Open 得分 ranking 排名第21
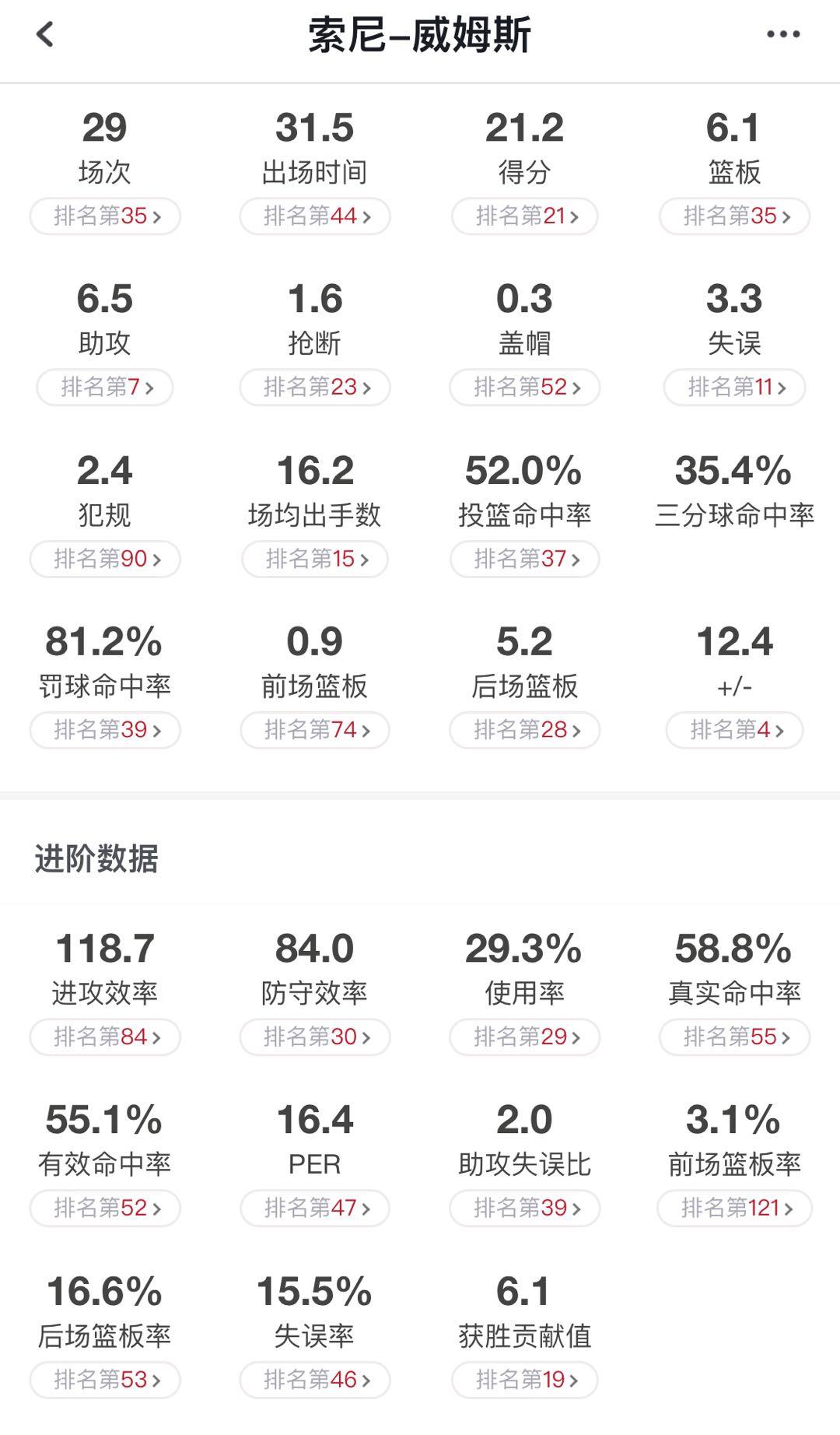This screenshot has height=1435, width=840. 525,216
